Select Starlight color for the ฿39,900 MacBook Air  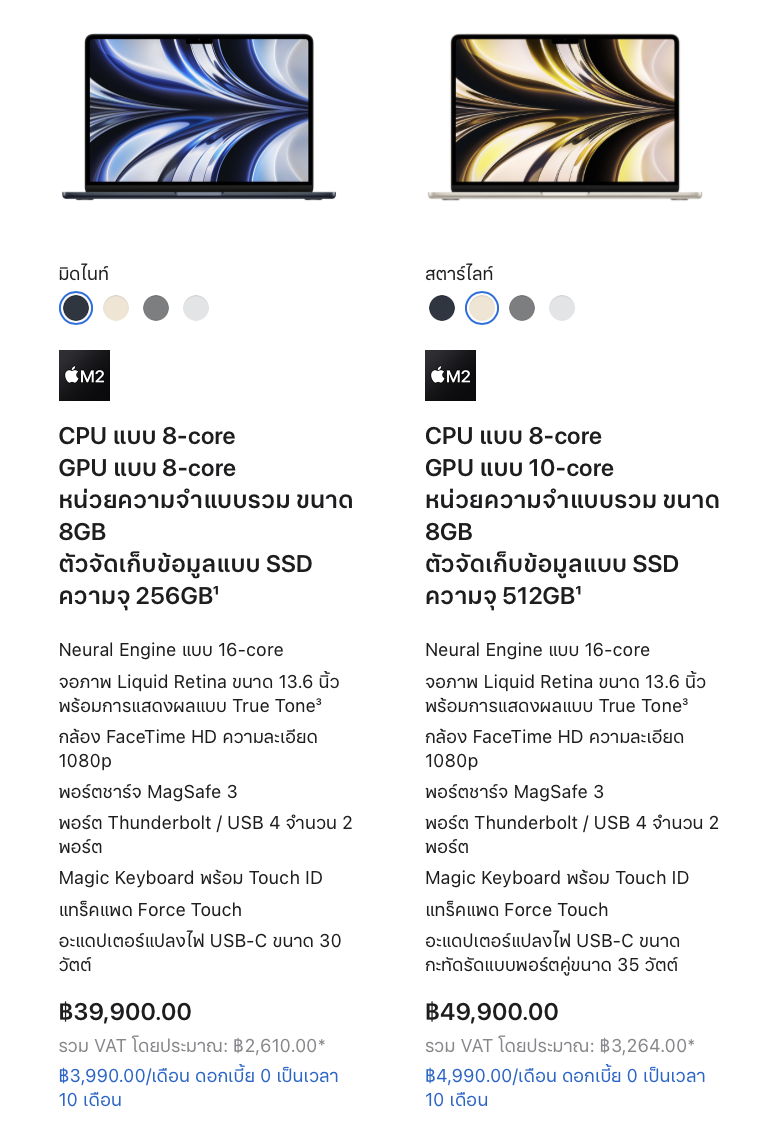coord(116,308)
